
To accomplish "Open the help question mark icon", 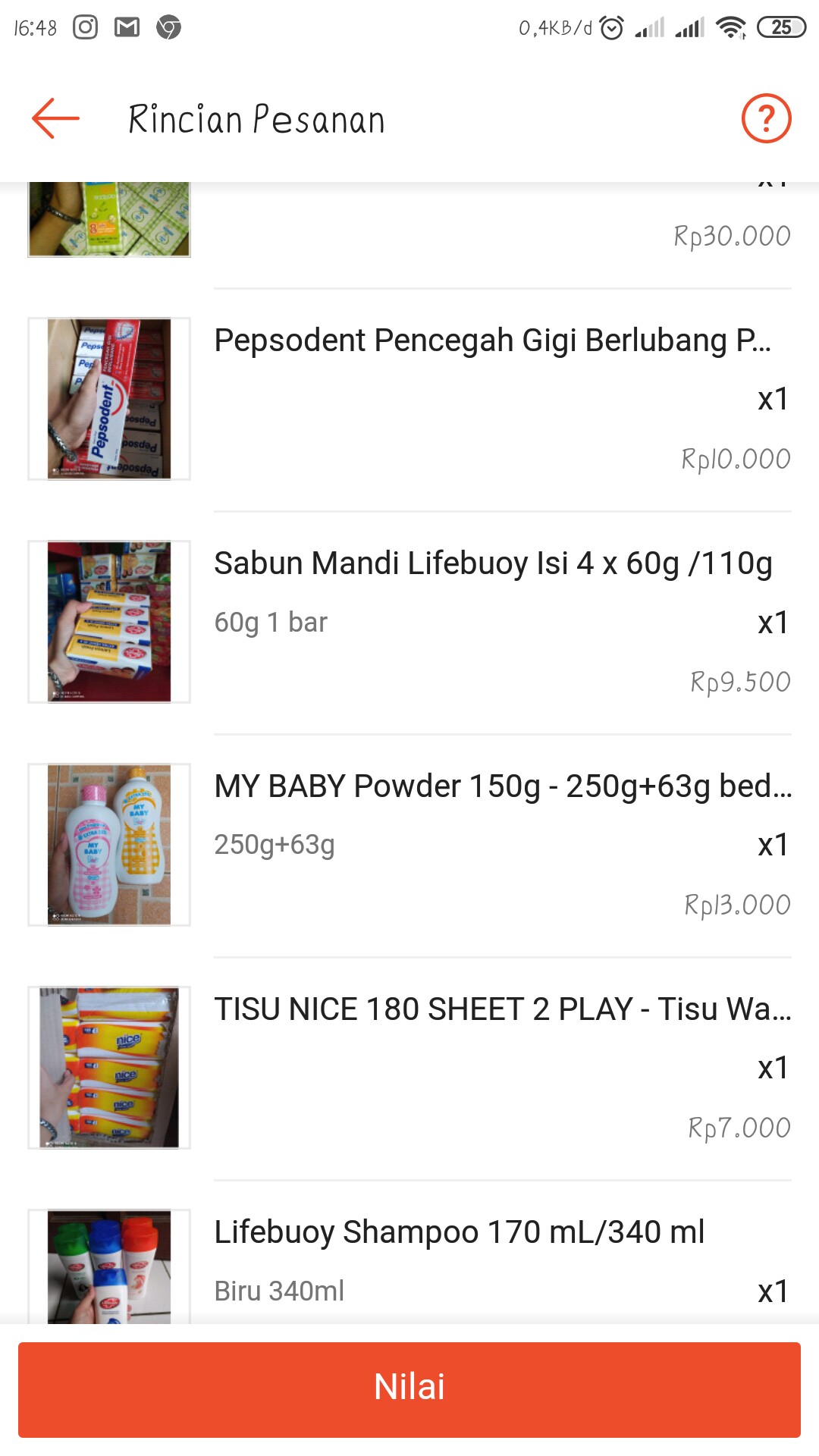I will 766,119.
